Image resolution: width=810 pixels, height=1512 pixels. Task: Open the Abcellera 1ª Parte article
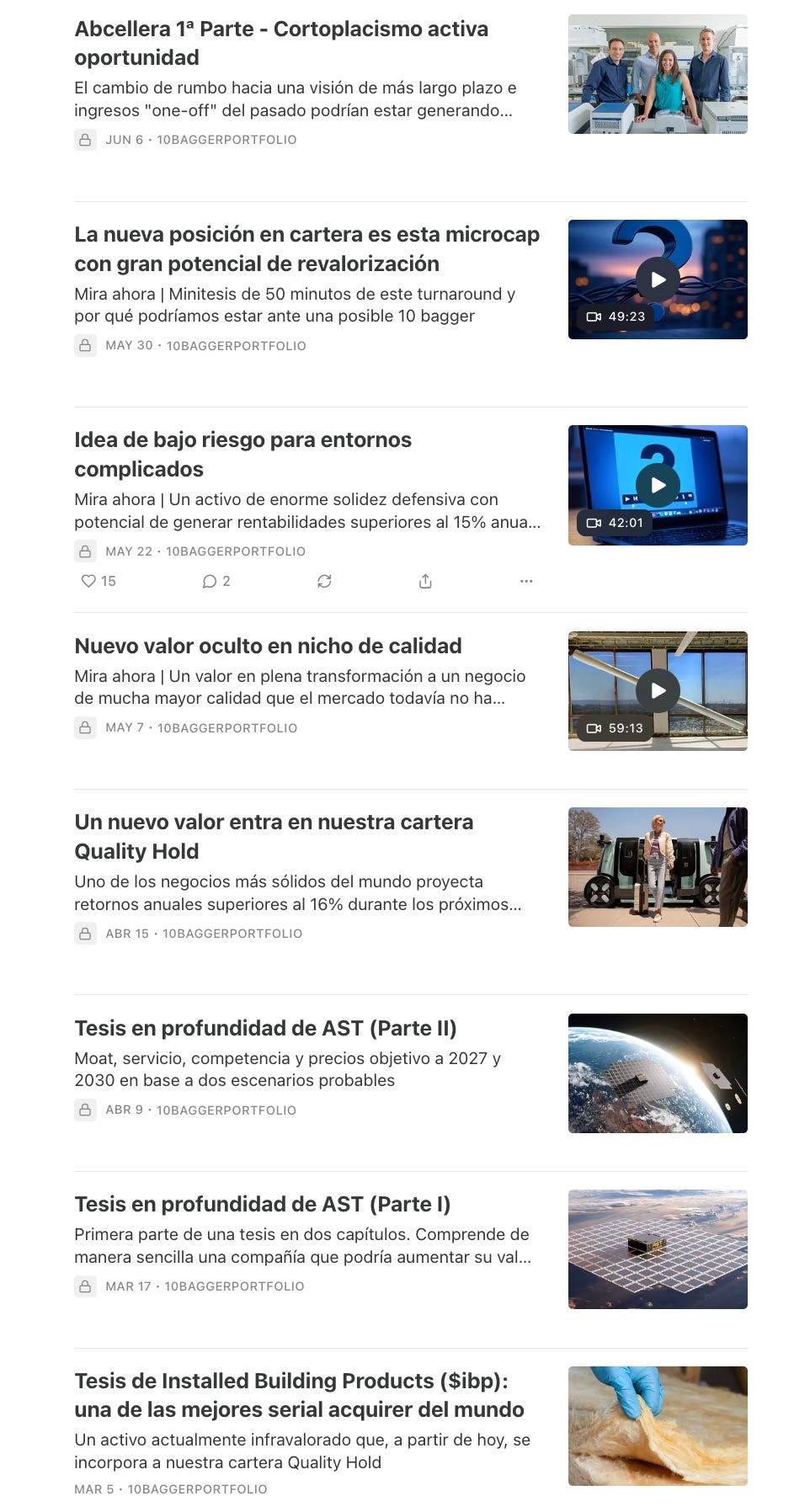281,43
